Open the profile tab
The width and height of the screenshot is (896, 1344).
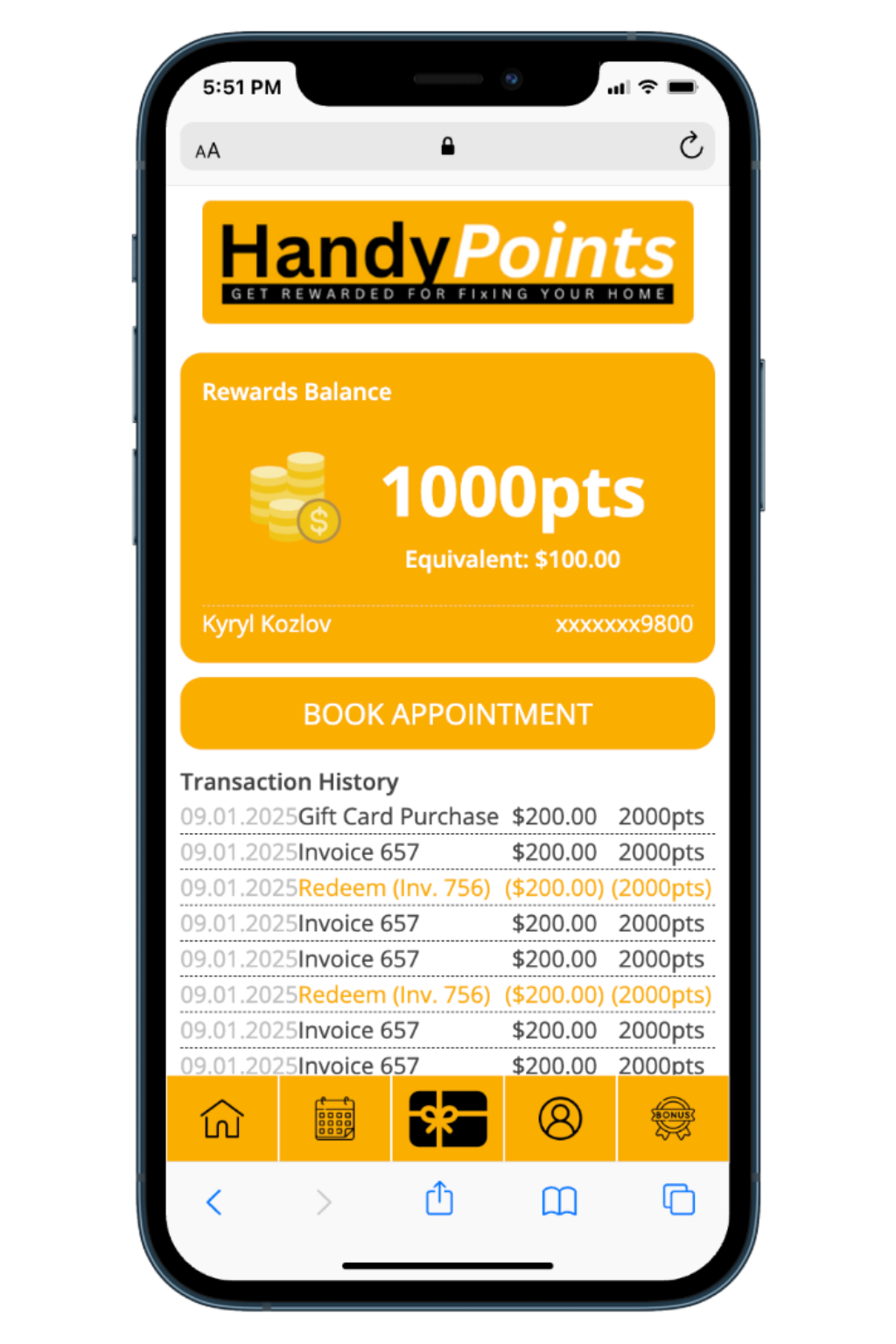pyautogui.click(x=560, y=1118)
